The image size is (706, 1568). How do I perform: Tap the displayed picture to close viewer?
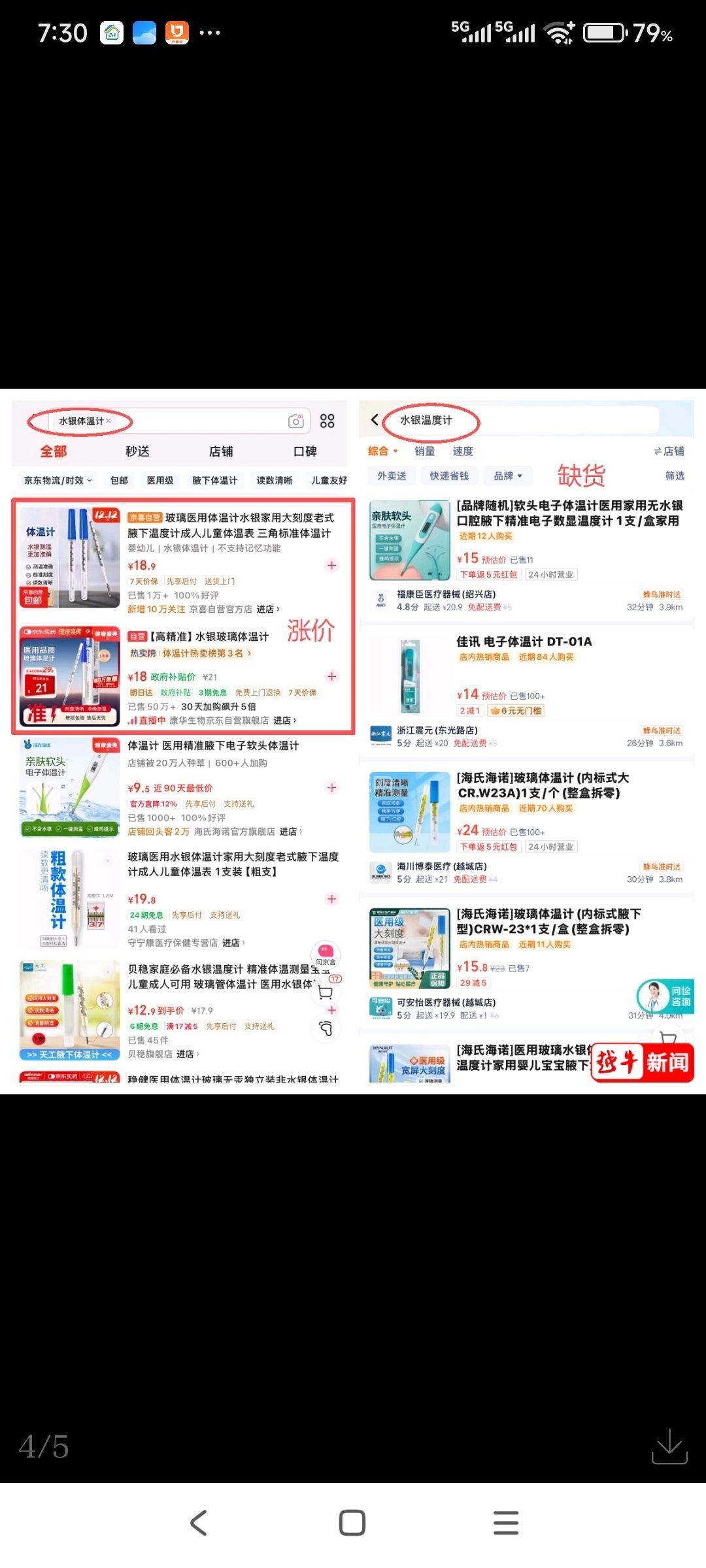pyautogui.click(x=353, y=742)
